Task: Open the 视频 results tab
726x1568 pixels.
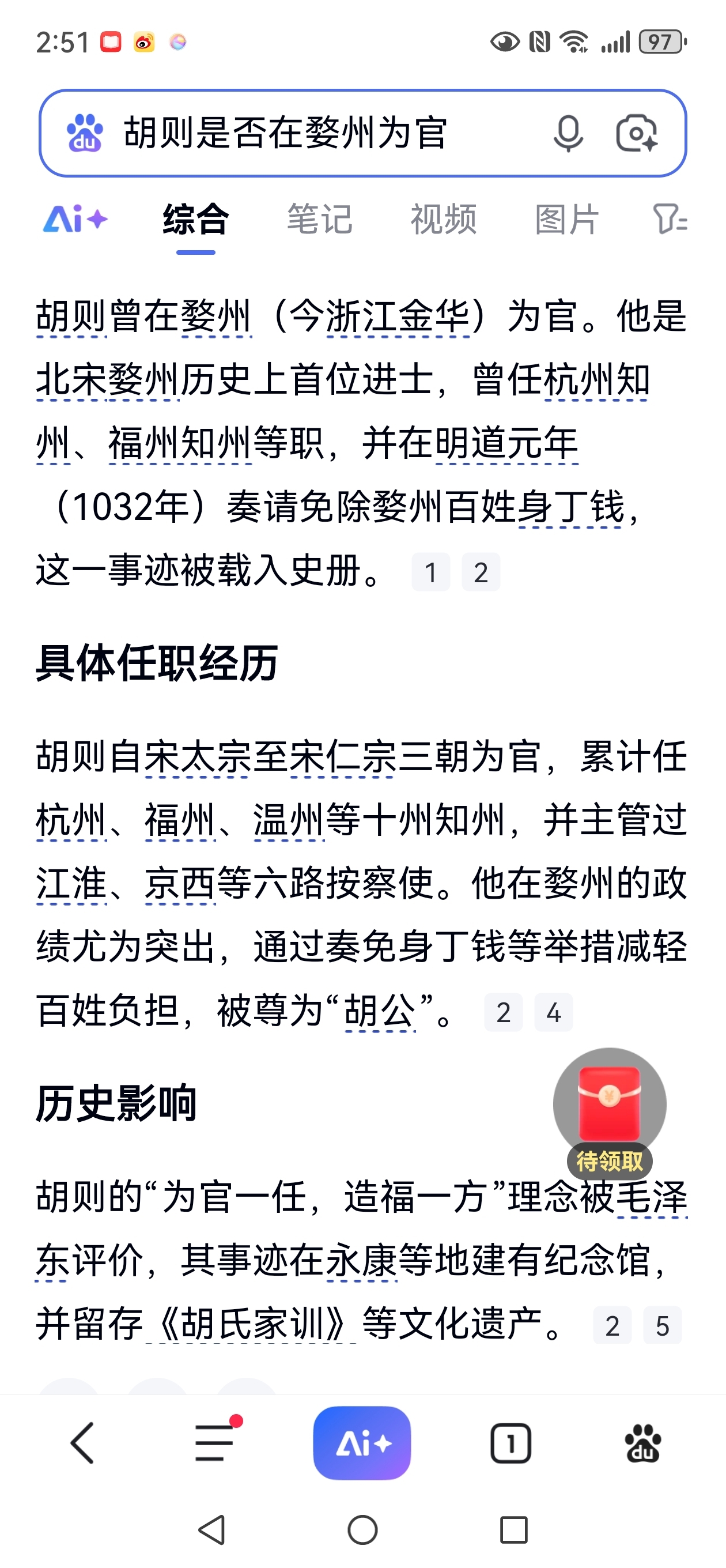Action: (443, 219)
